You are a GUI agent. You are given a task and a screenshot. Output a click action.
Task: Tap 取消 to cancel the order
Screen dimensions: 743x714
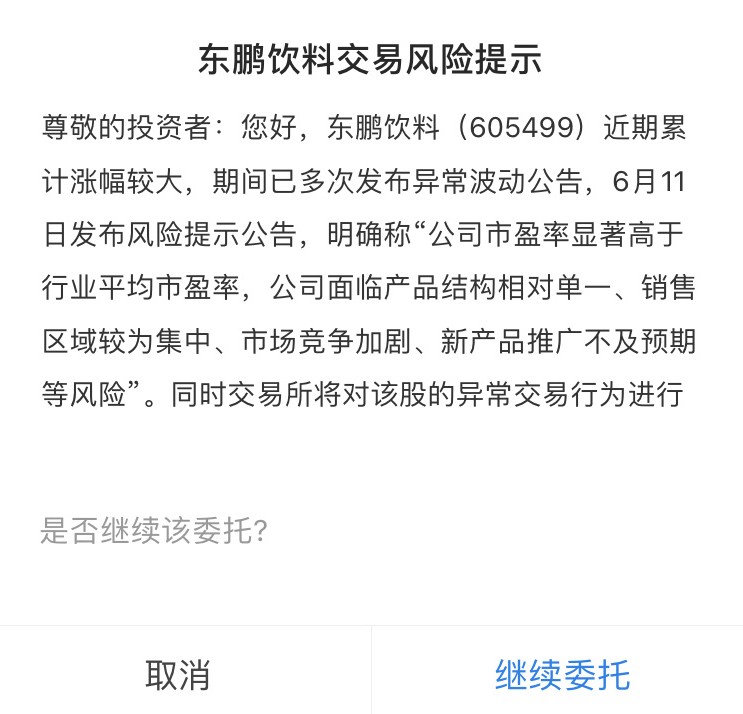[x=178, y=674]
